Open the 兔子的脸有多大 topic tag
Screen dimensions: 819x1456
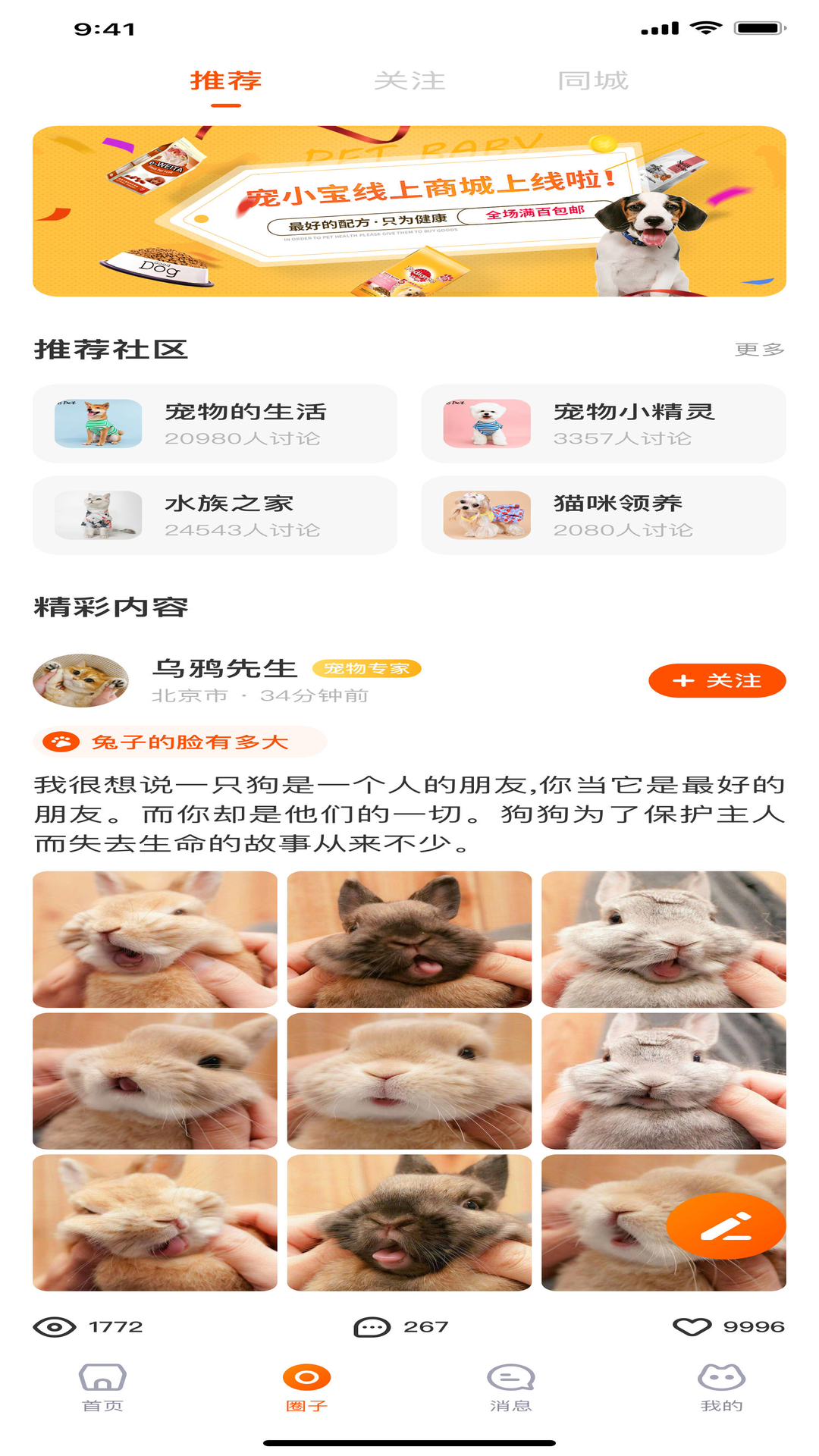tap(180, 742)
